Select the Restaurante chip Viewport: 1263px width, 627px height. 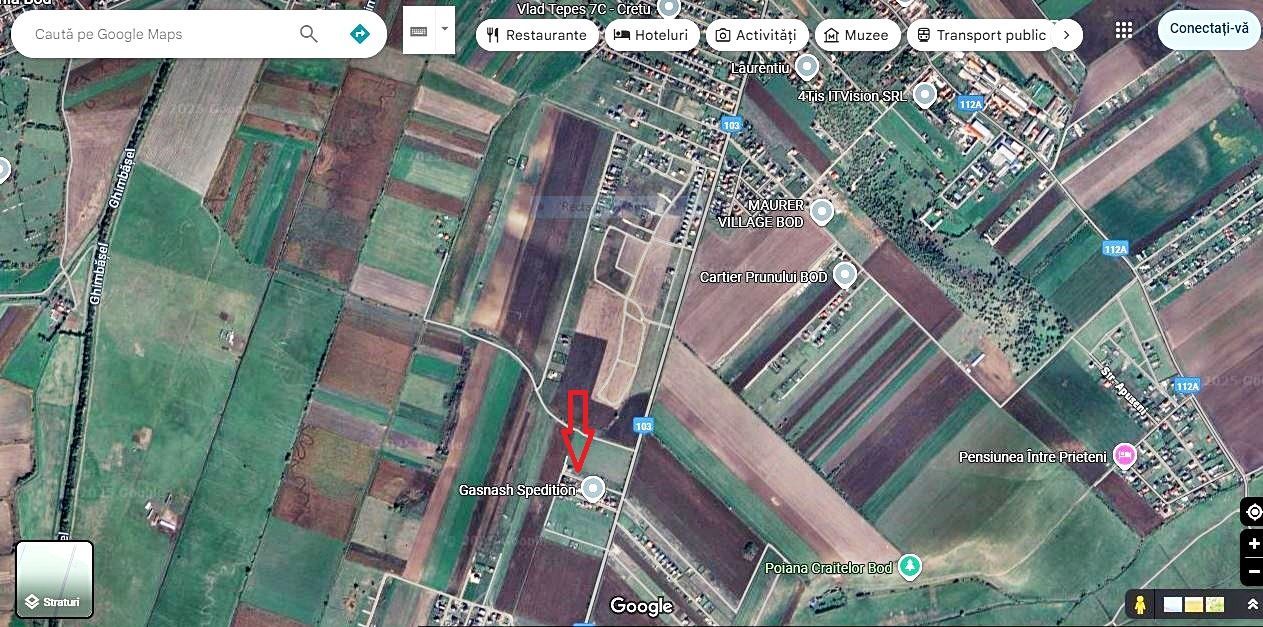(x=537, y=35)
